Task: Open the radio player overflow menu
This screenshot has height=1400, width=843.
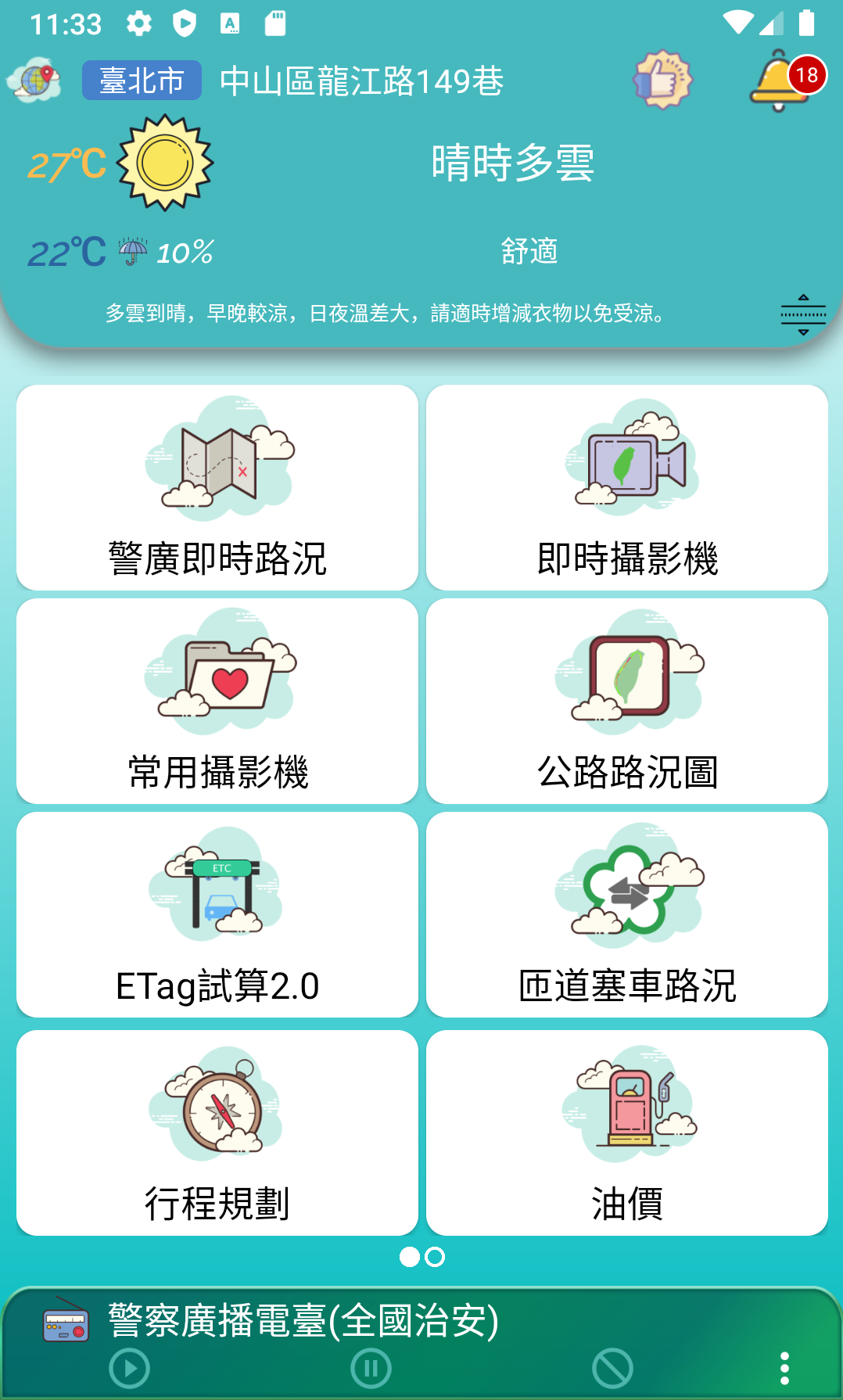Action: click(784, 1369)
